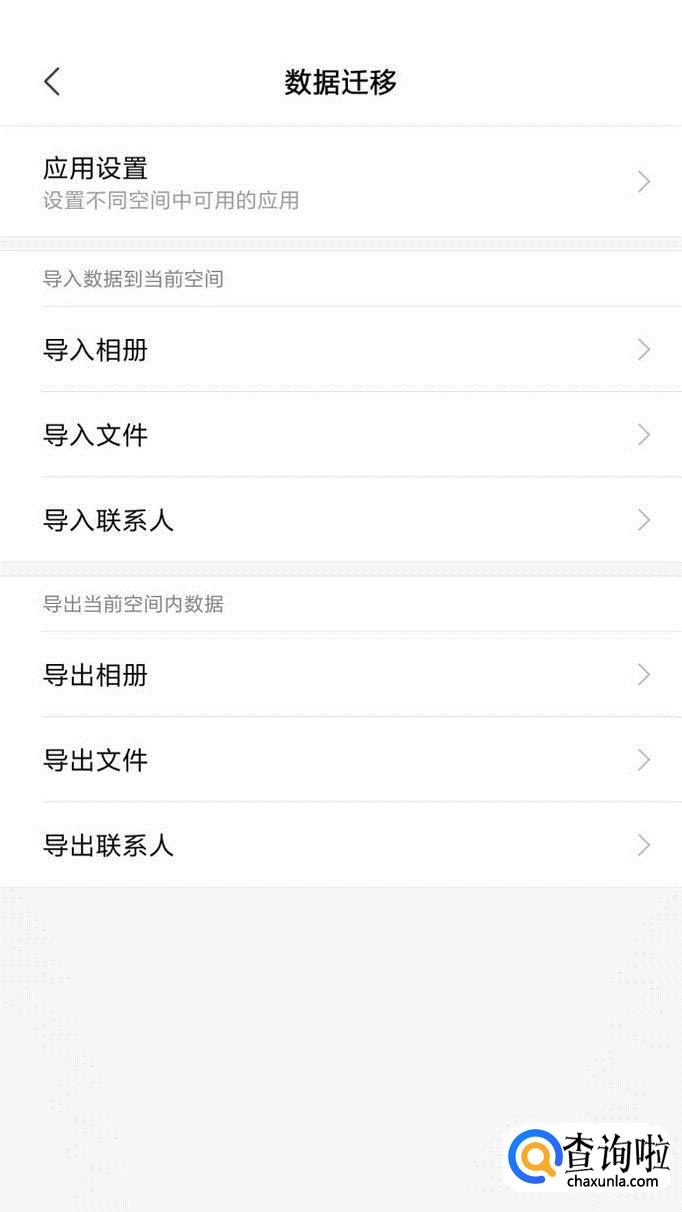Open 导出相册 row
Viewport: 682px width, 1212px height.
340,675
